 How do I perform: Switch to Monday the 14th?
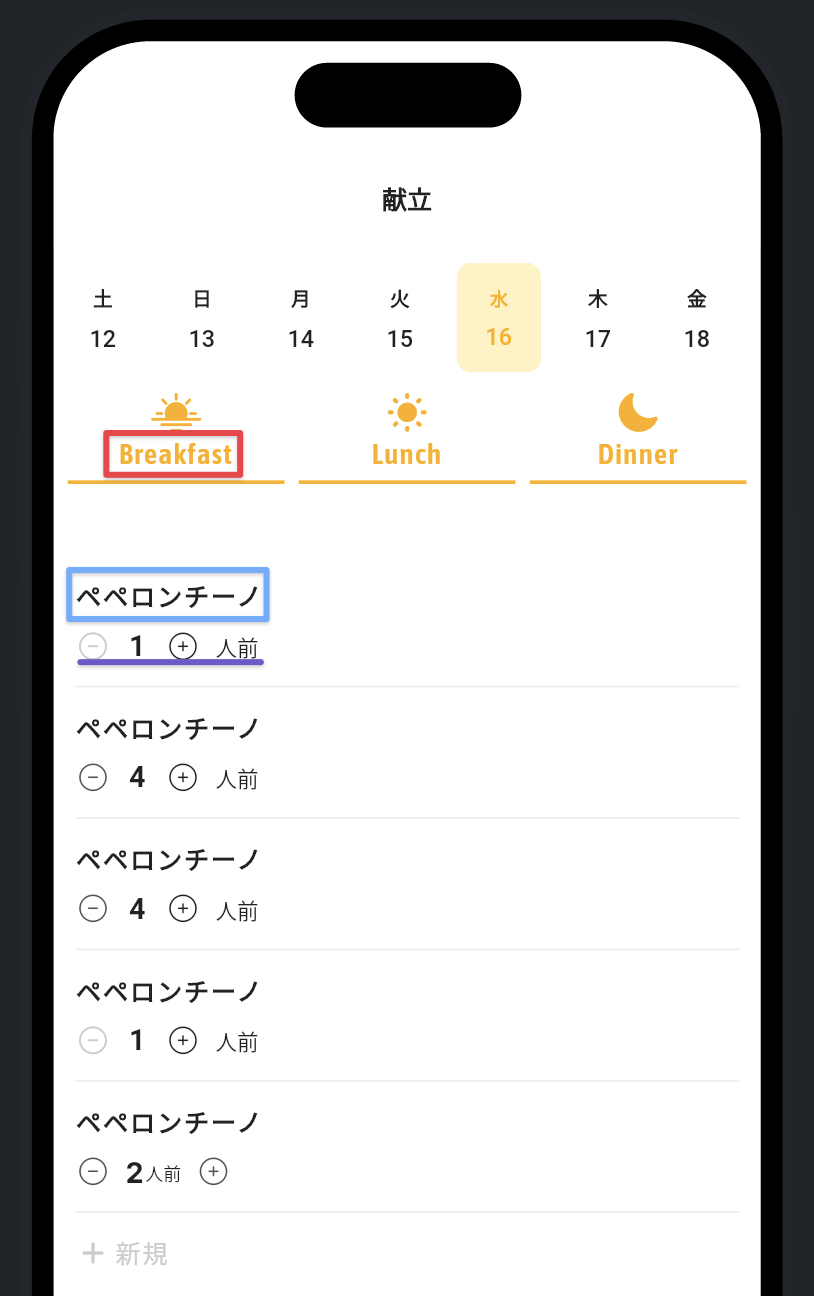click(301, 319)
